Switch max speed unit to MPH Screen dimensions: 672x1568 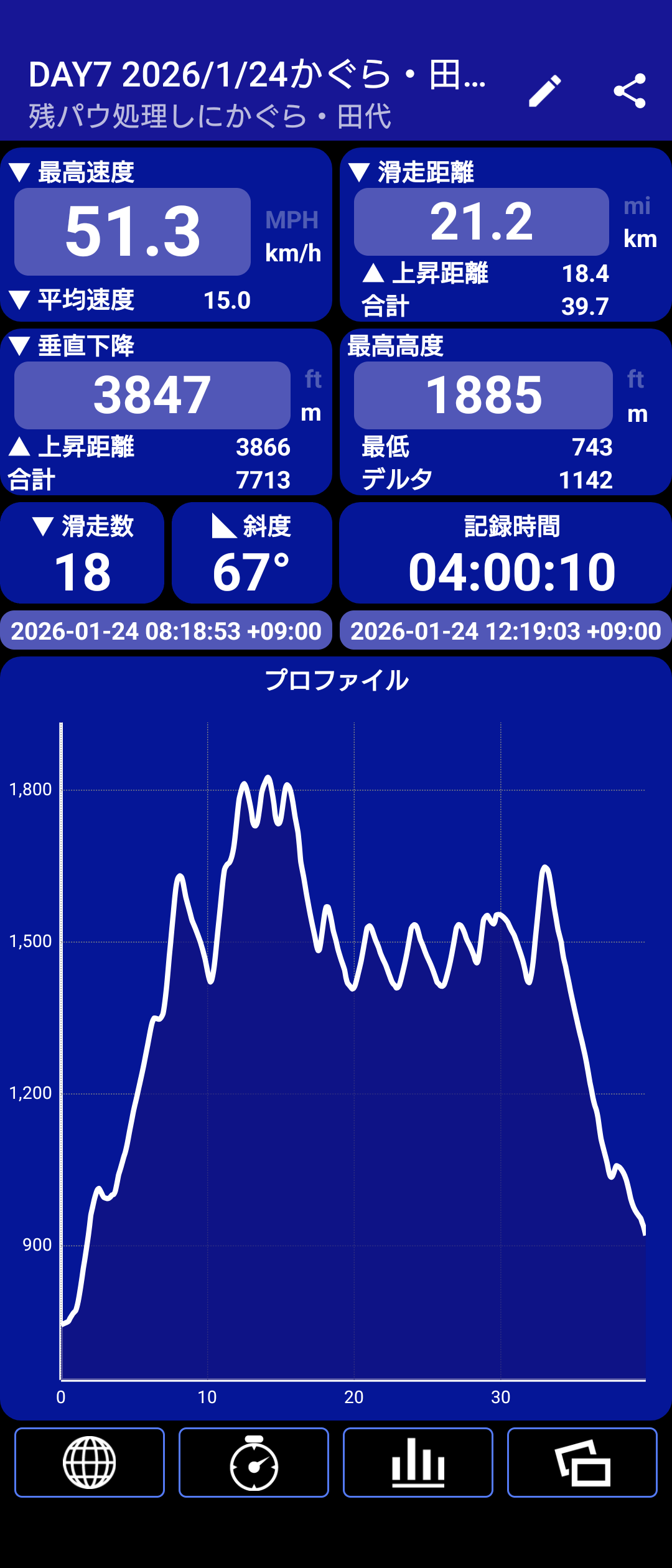[292, 220]
